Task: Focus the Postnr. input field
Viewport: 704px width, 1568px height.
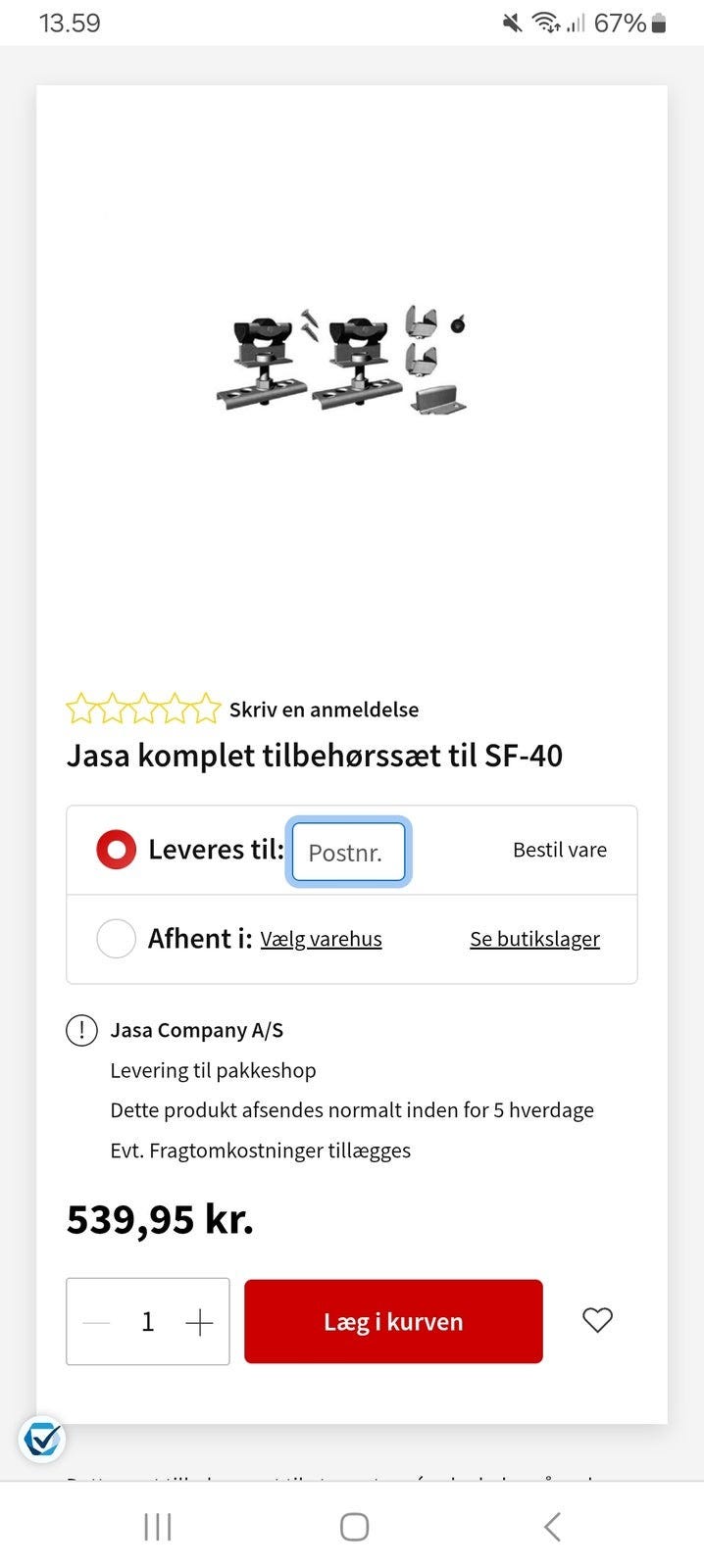Action: 348,852
